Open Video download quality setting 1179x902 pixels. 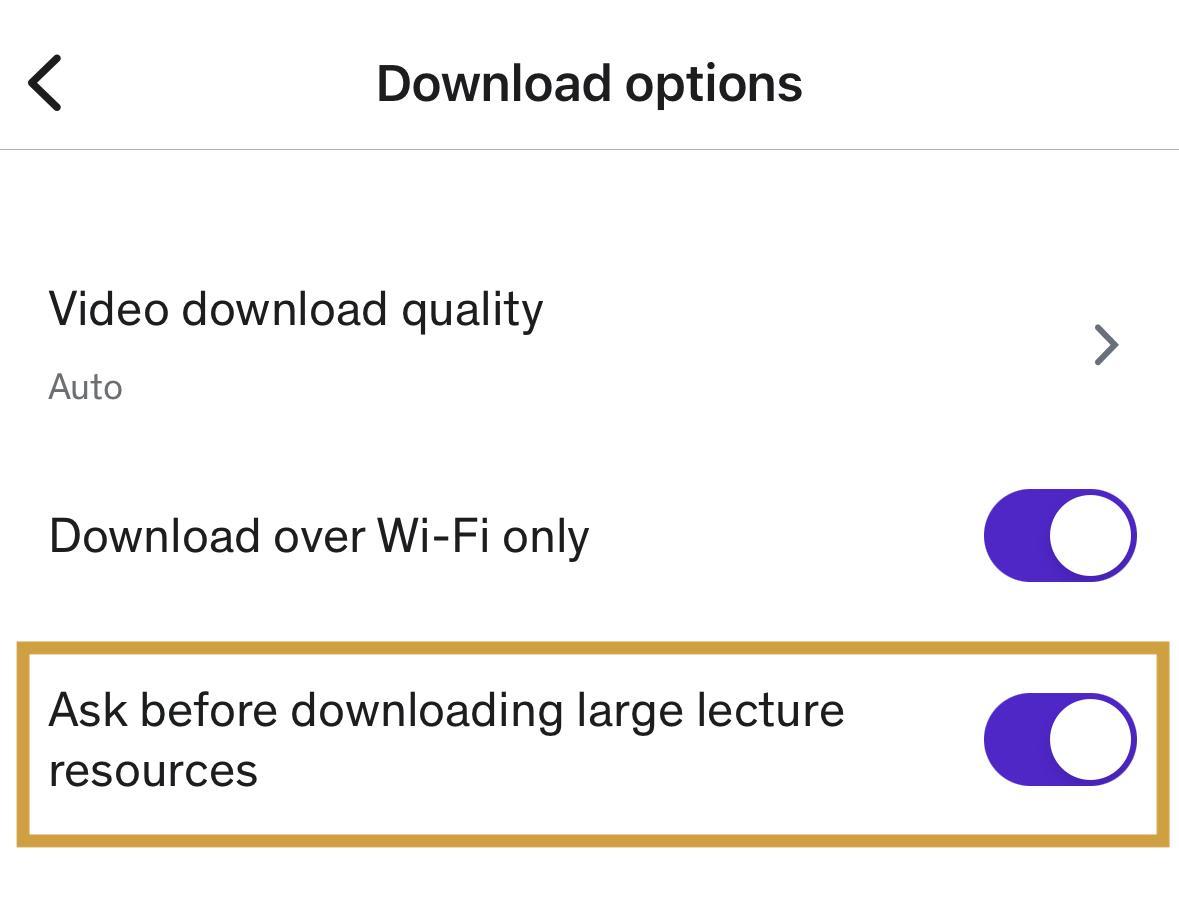click(x=588, y=344)
